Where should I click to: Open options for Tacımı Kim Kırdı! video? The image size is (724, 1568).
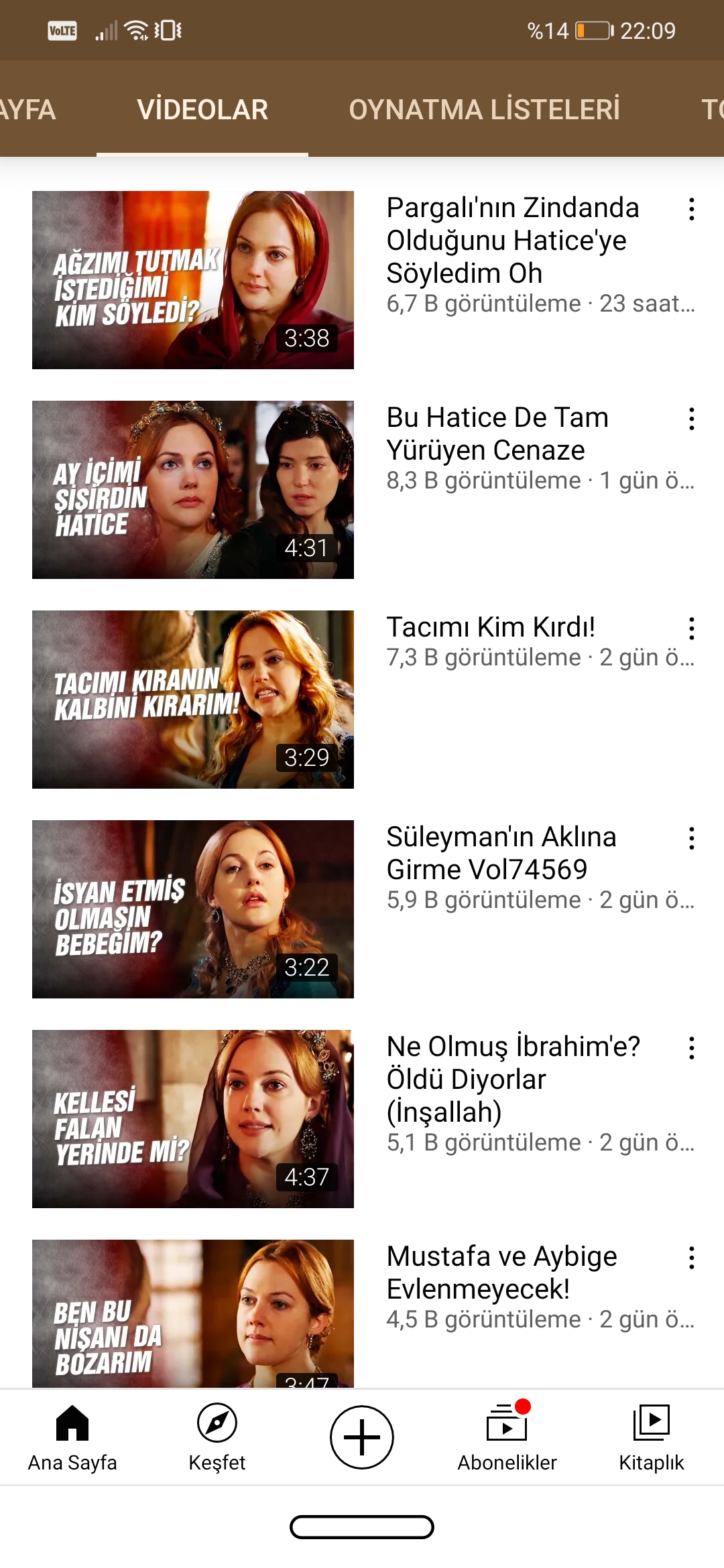click(691, 629)
